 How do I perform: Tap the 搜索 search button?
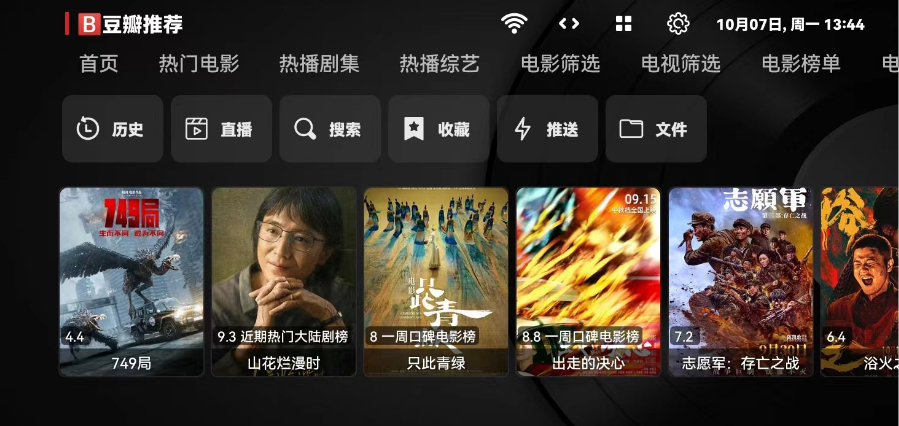point(329,129)
